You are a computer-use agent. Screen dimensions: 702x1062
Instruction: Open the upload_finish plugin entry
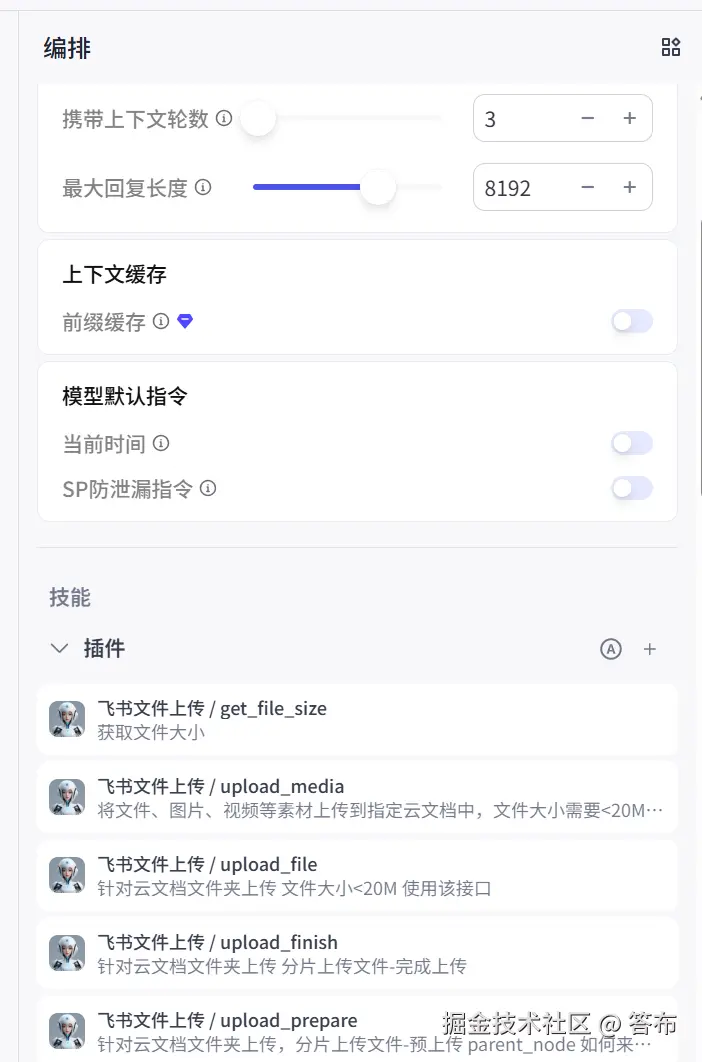point(357,953)
